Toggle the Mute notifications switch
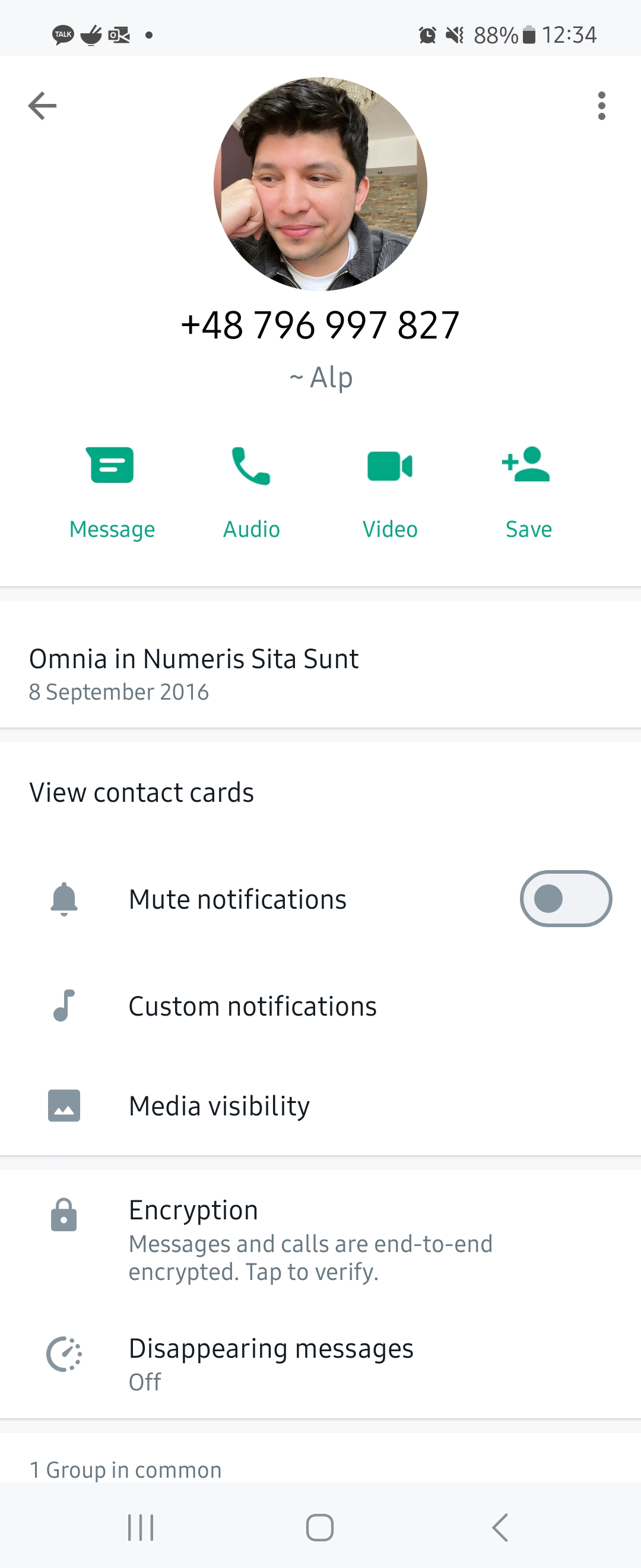This screenshot has width=641, height=1568. [565, 899]
